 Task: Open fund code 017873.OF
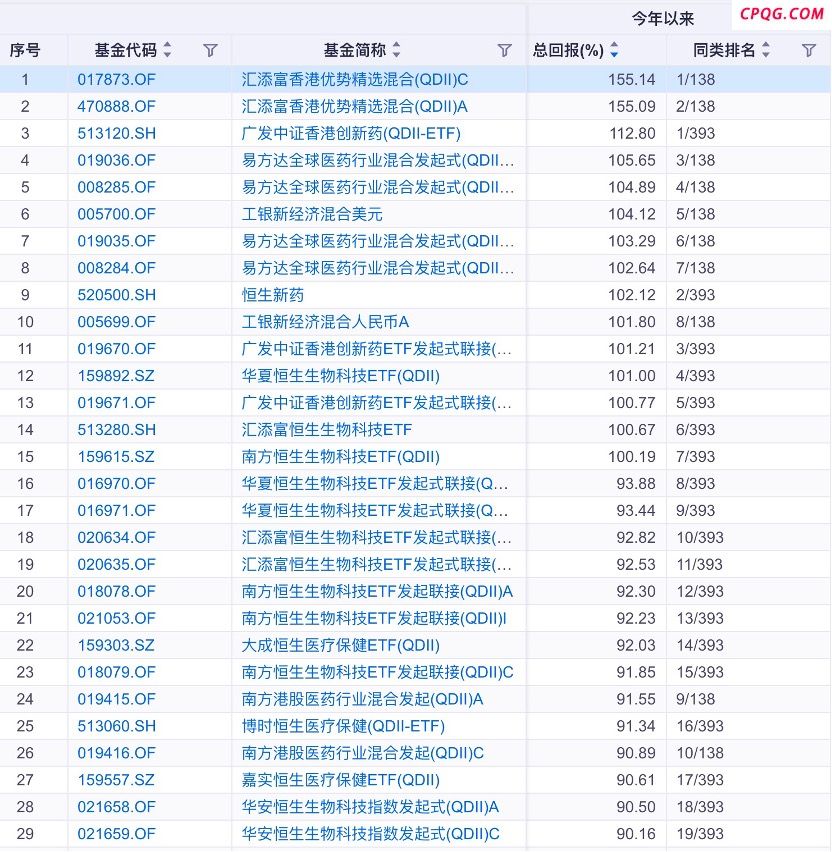(117, 79)
